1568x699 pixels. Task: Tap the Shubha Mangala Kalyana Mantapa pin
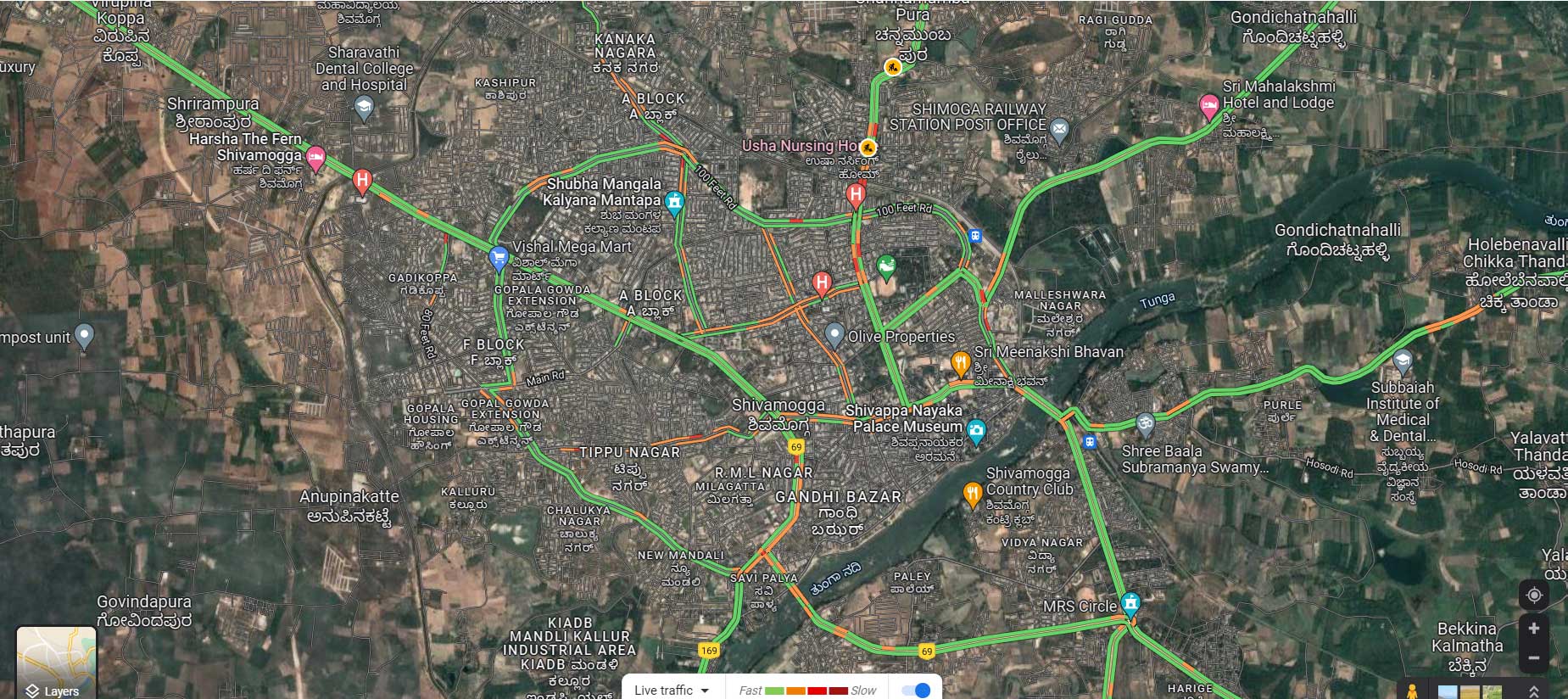coord(674,202)
